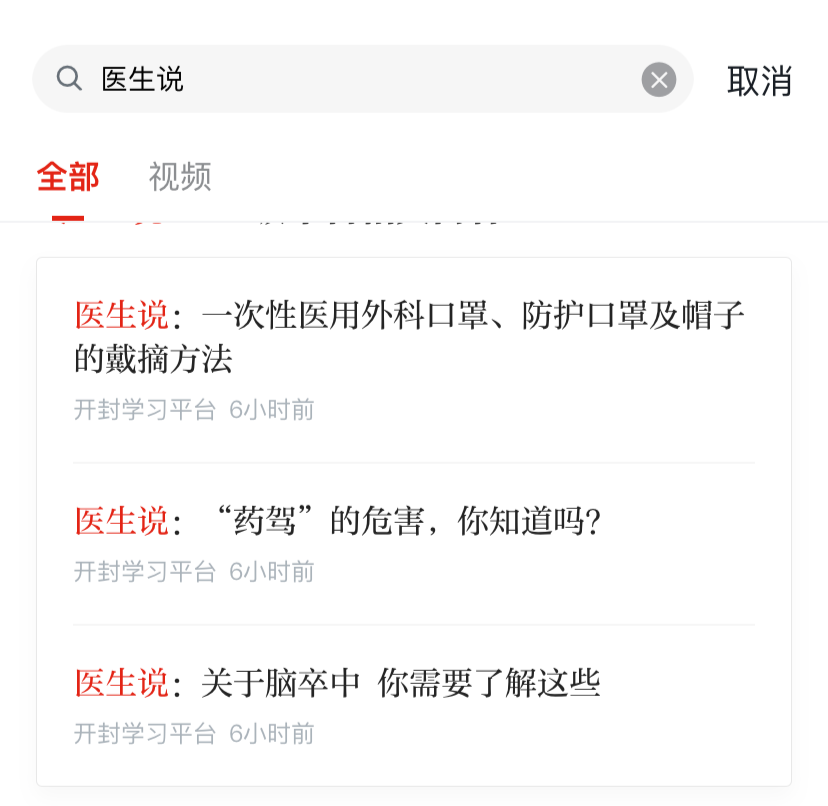Open article on “药驾”的危害

coord(338,521)
